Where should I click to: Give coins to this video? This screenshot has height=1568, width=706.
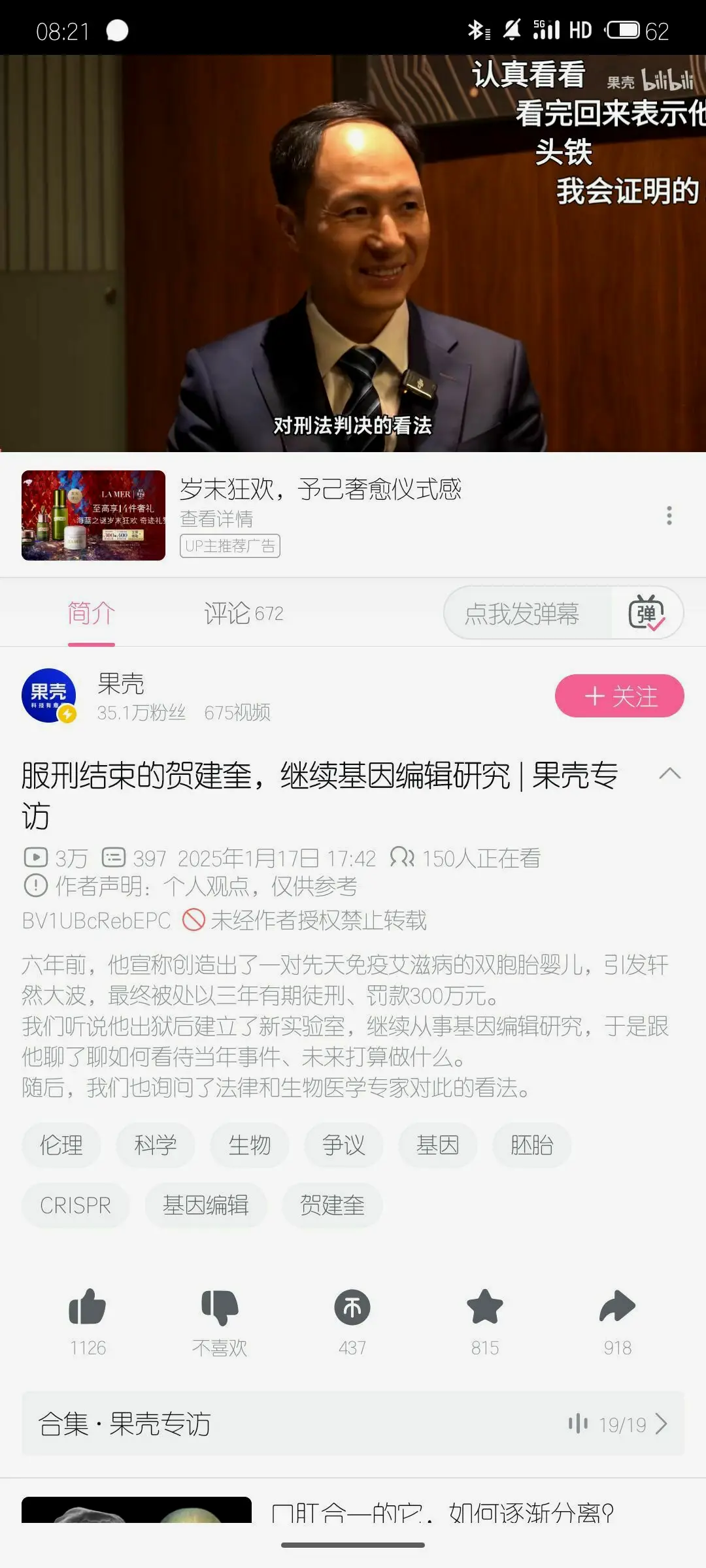point(352,1307)
